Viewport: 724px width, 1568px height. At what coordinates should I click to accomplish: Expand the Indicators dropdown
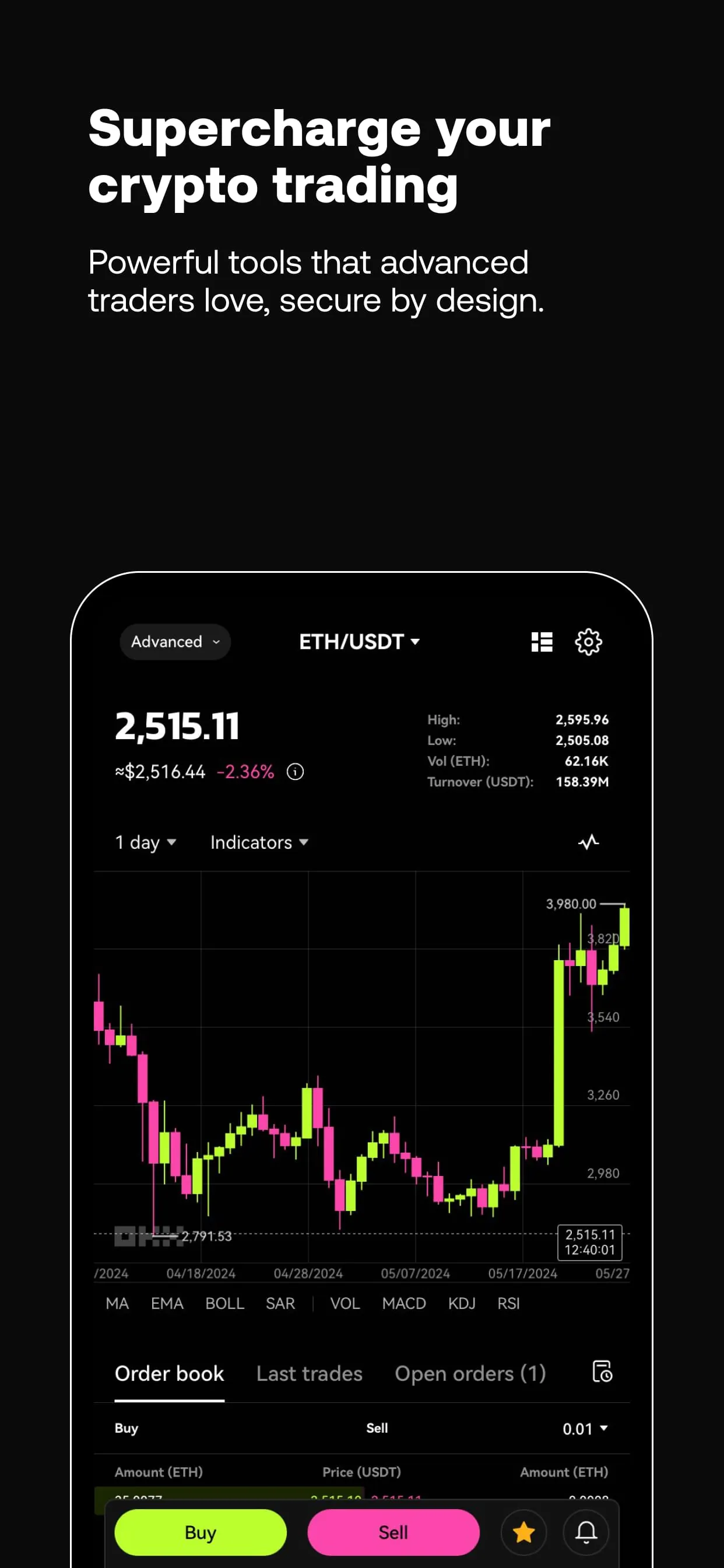(x=258, y=842)
